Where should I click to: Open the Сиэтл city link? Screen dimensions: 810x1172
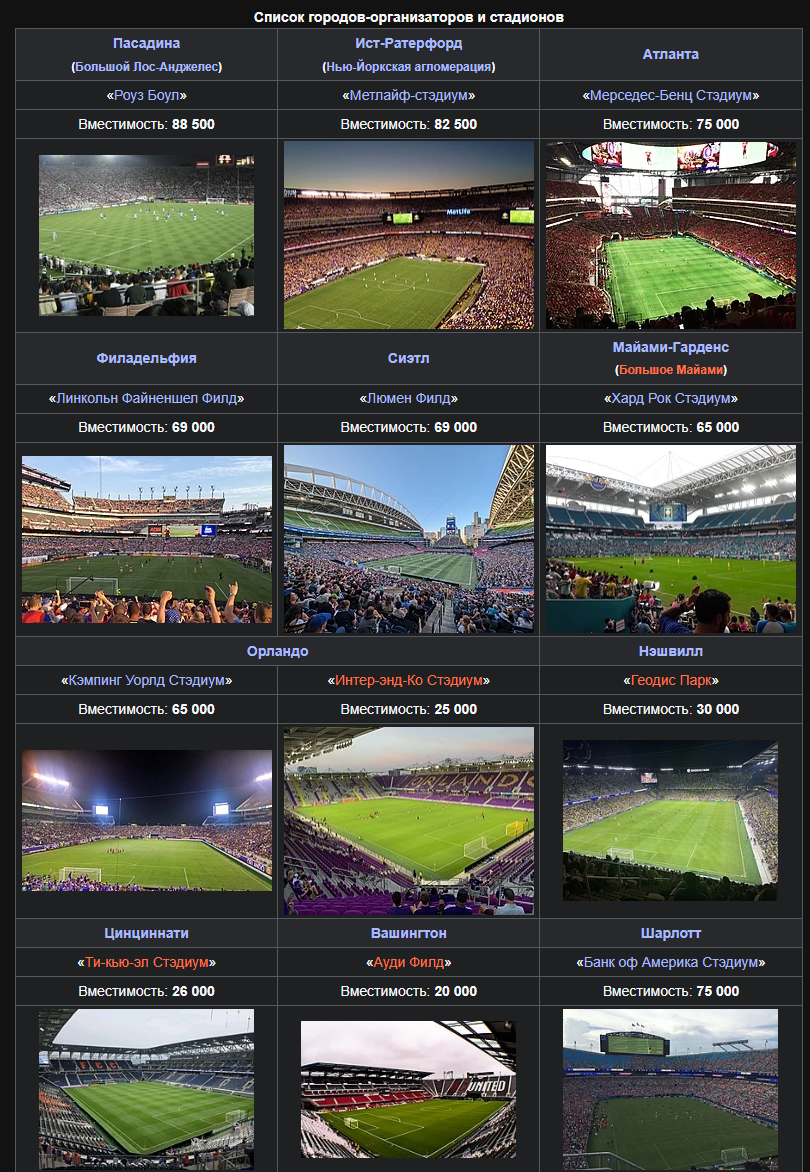click(x=408, y=358)
